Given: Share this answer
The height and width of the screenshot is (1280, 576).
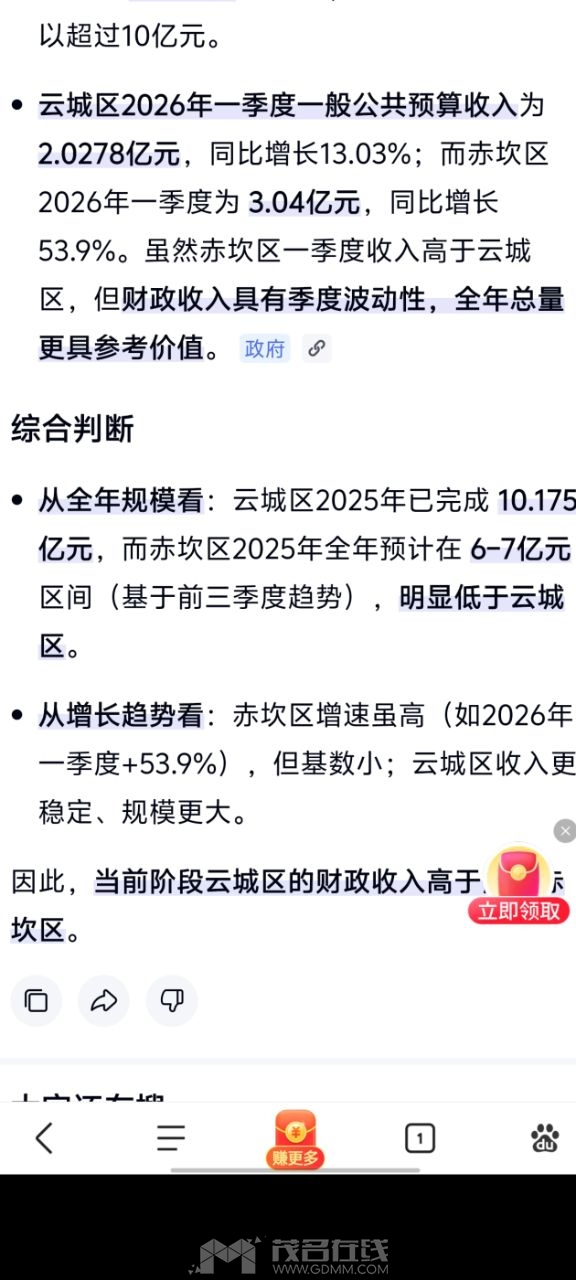Looking at the screenshot, I should [x=104, y=1001].
